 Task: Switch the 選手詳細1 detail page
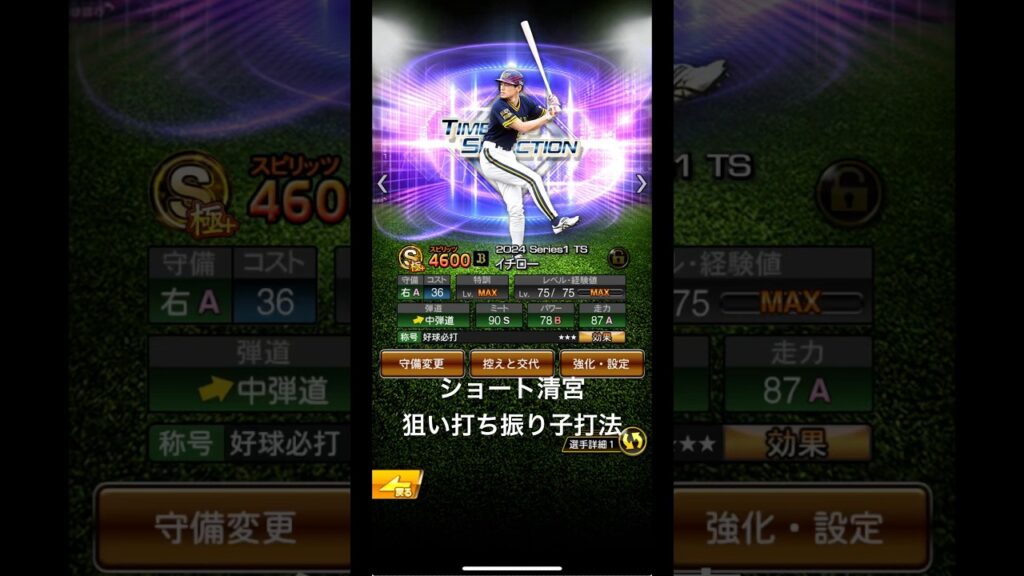(x=631, y=441)
